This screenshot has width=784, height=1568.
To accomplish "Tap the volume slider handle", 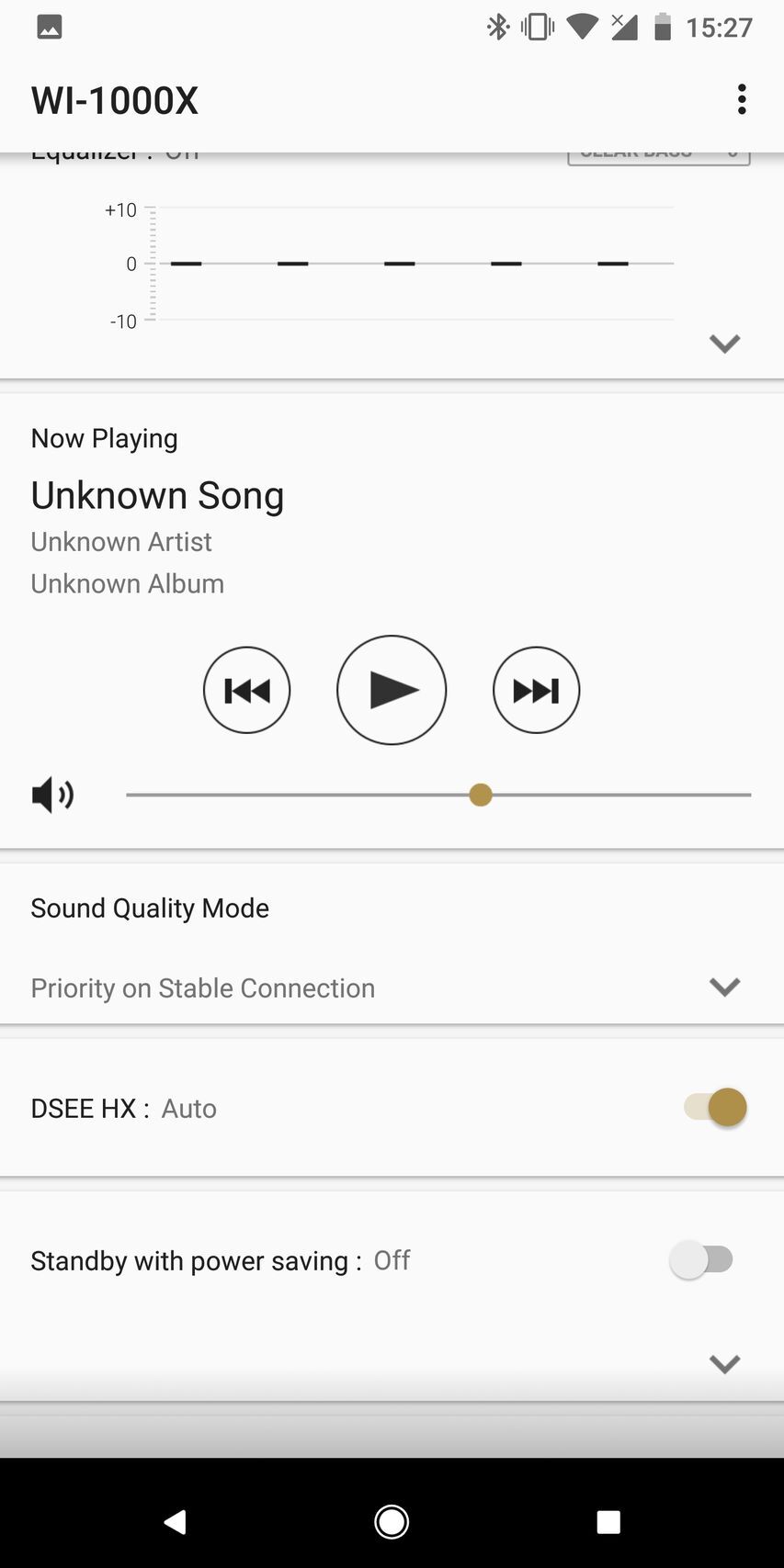I will [x=480, y=795].
